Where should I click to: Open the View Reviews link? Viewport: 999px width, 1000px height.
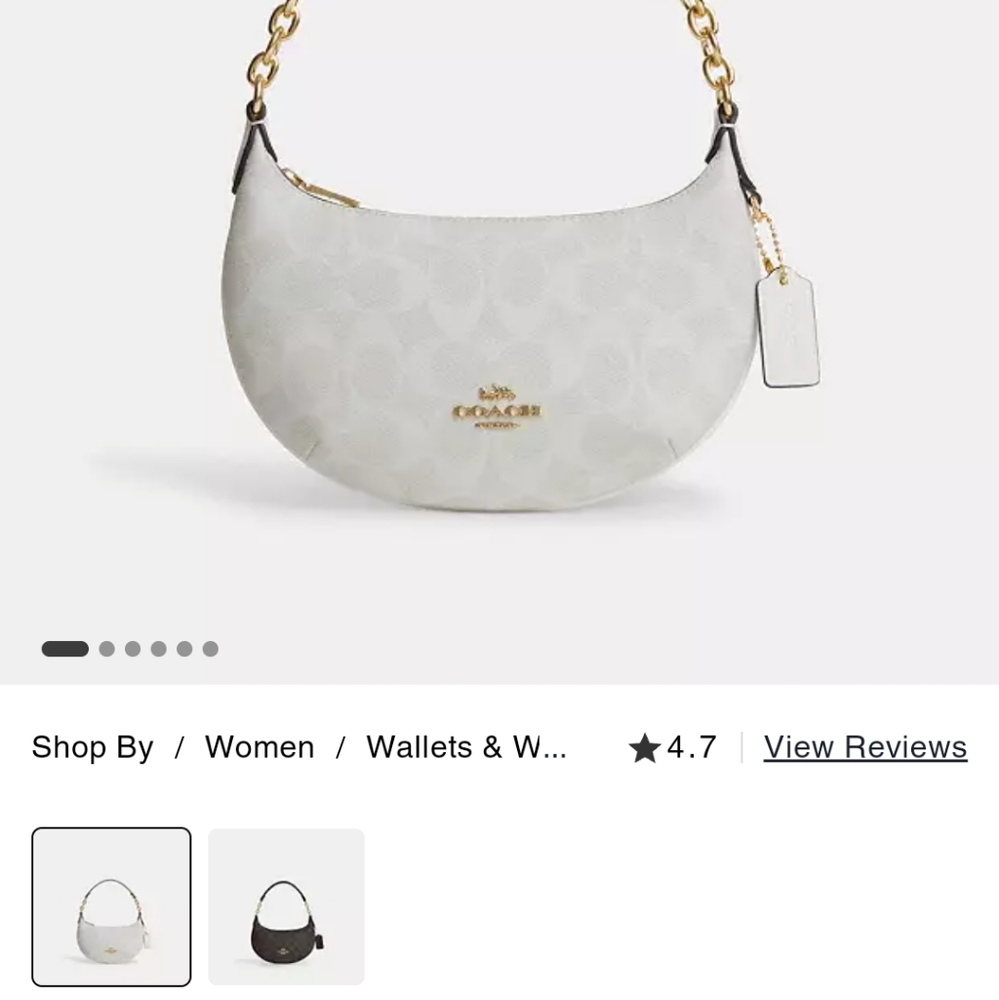click(865, 747)
